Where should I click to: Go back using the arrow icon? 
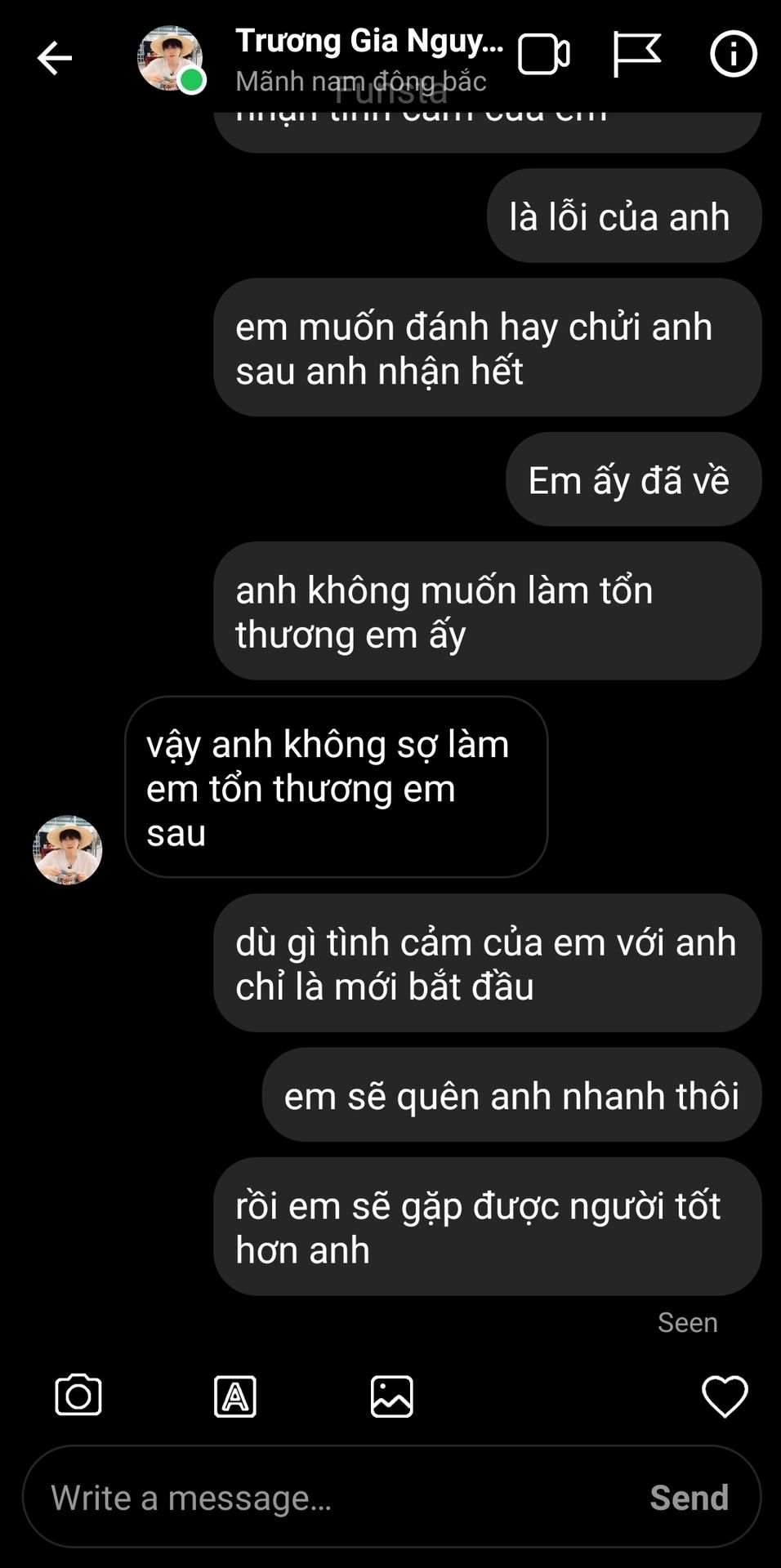[x=55, y=58]
